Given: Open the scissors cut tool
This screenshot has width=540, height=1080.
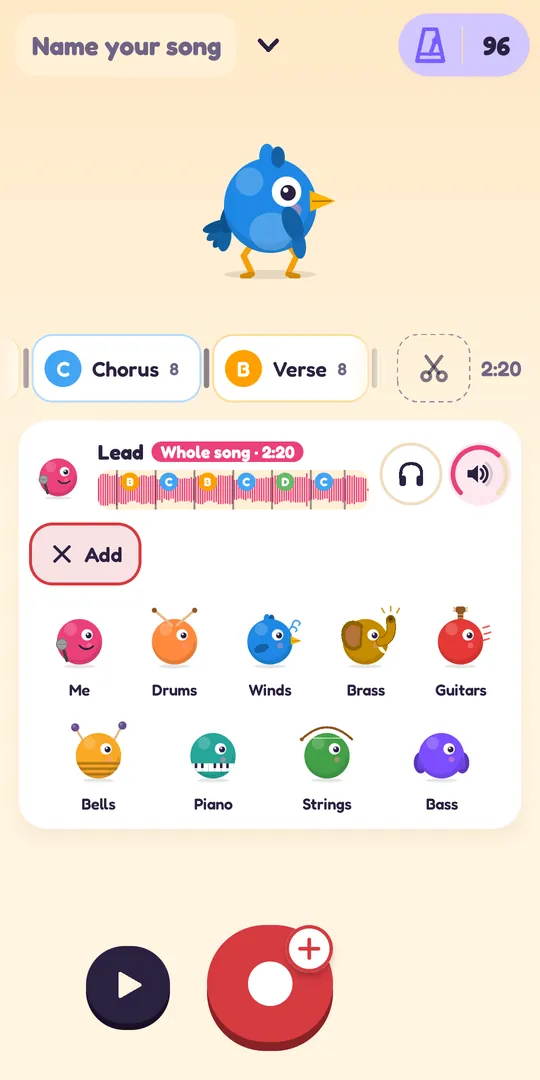Looking at the screenshot, I should pos(434,368).
